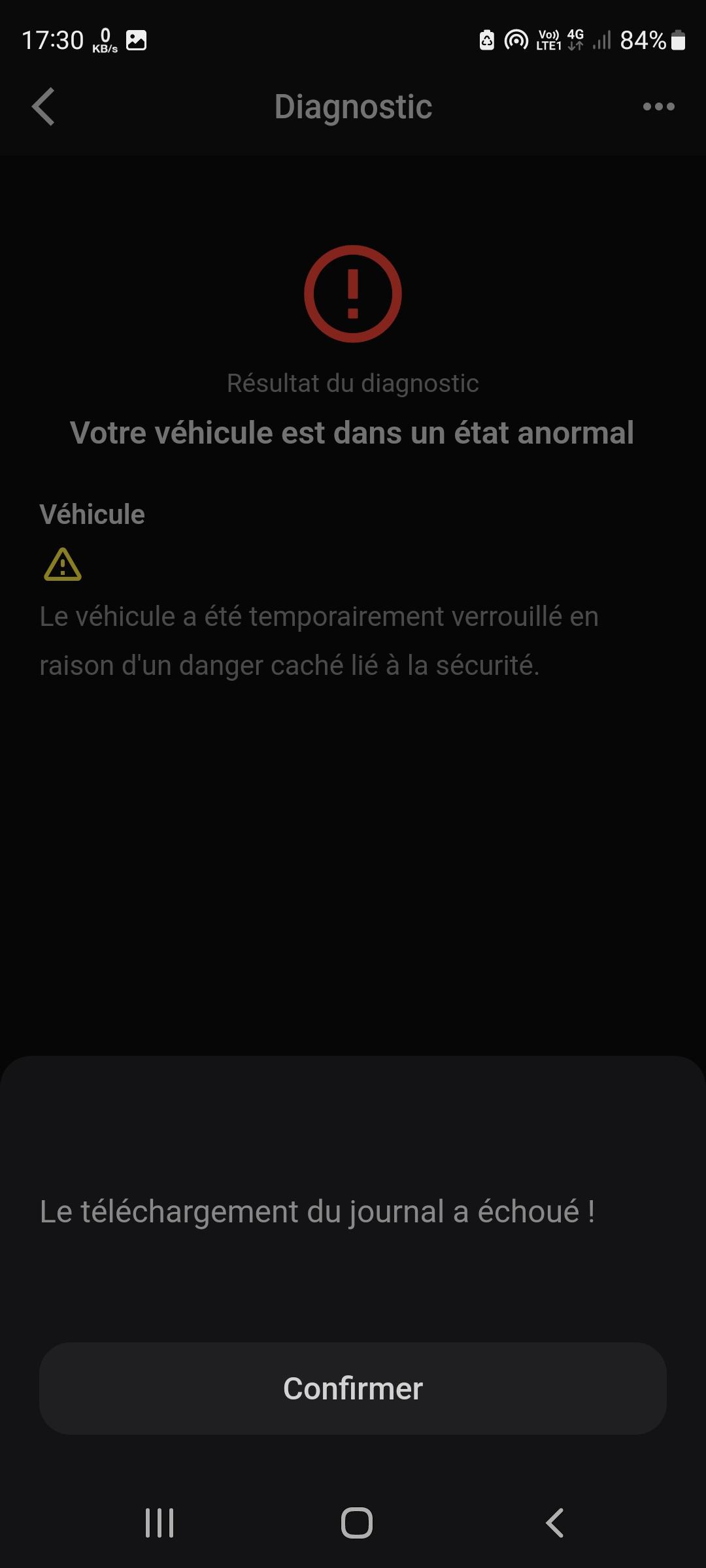Open the three-dot overflow menu
The image size is (706, 1568).
658,106
